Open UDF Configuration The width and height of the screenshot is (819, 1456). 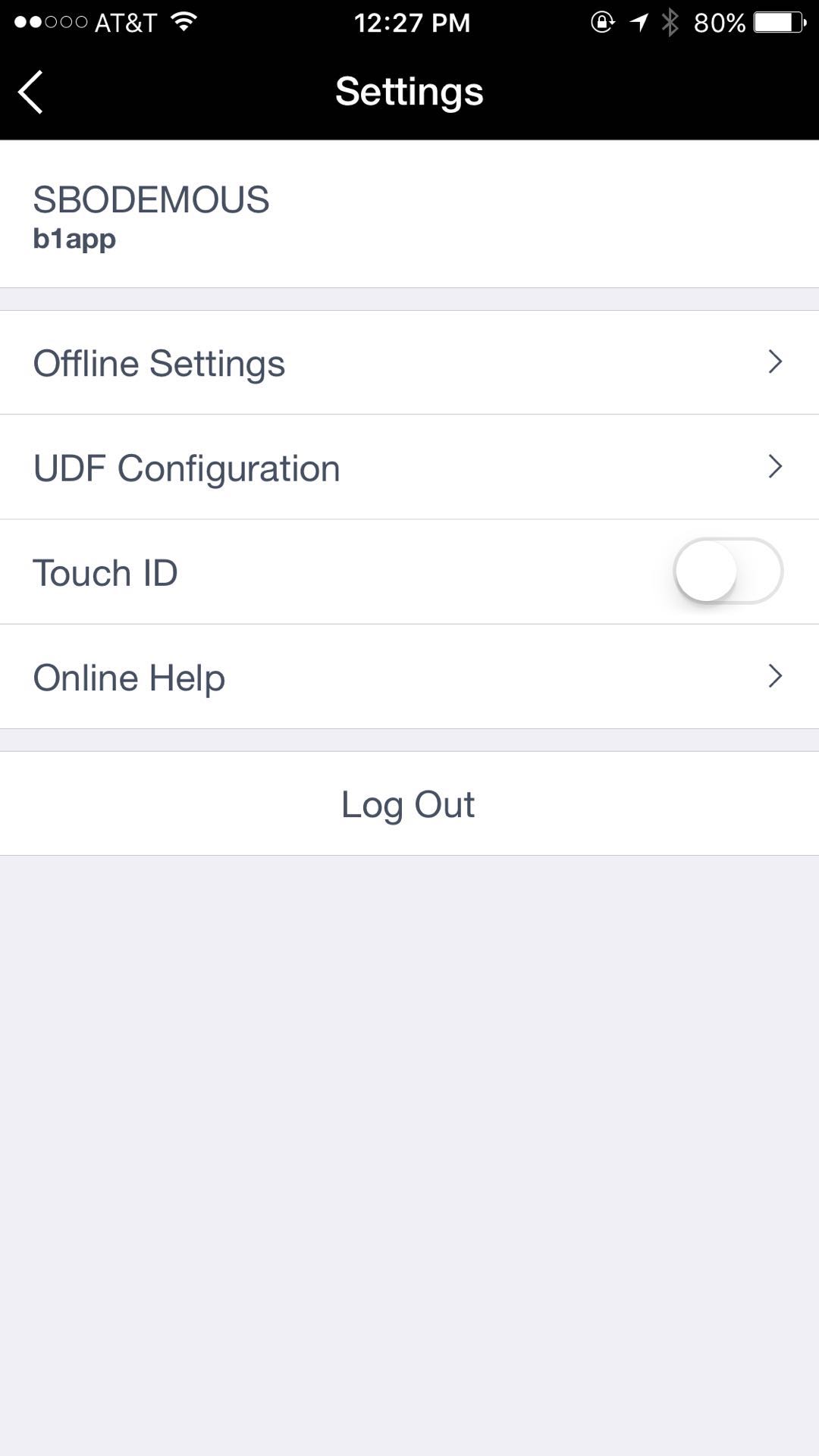point(409,467)
